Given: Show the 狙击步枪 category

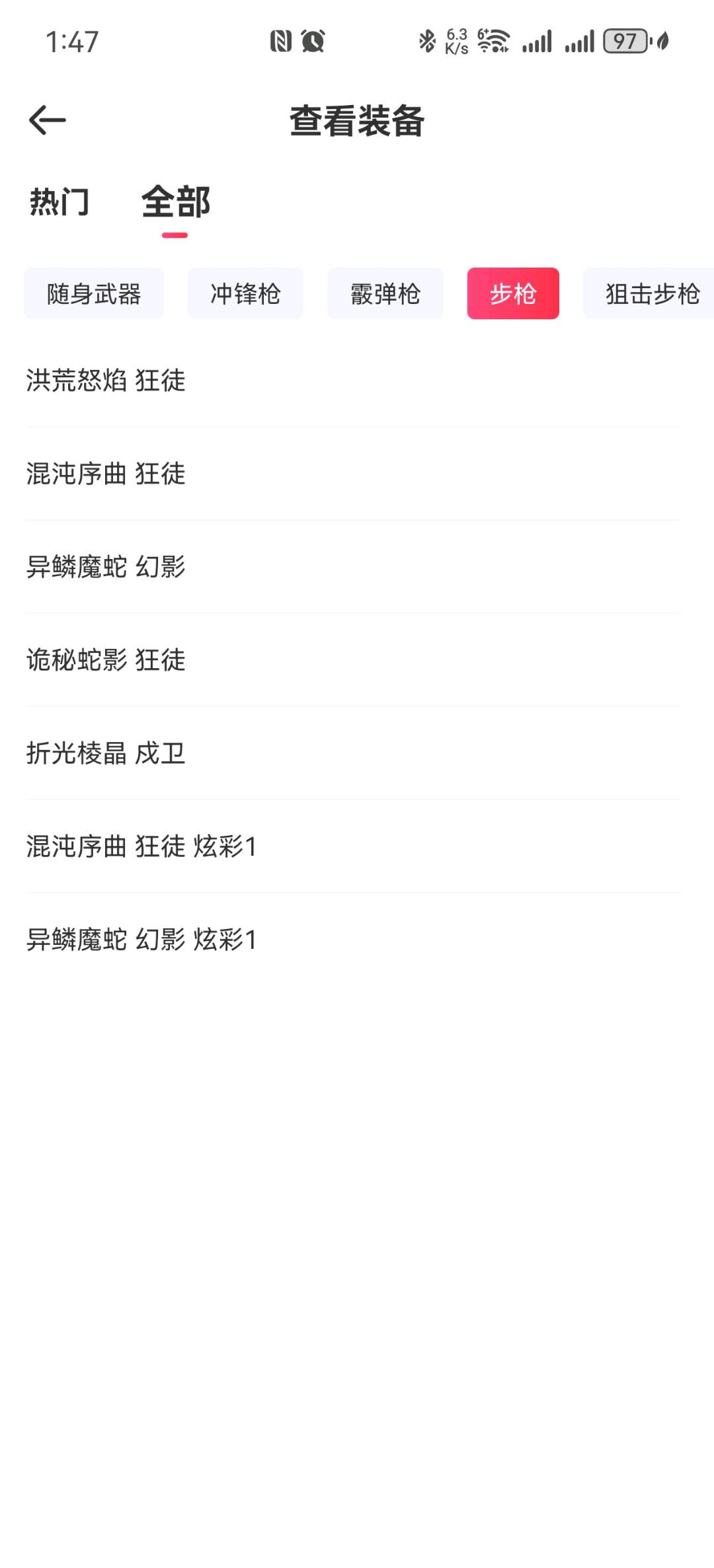Looking at the screenshot, I should pos(651,294).
